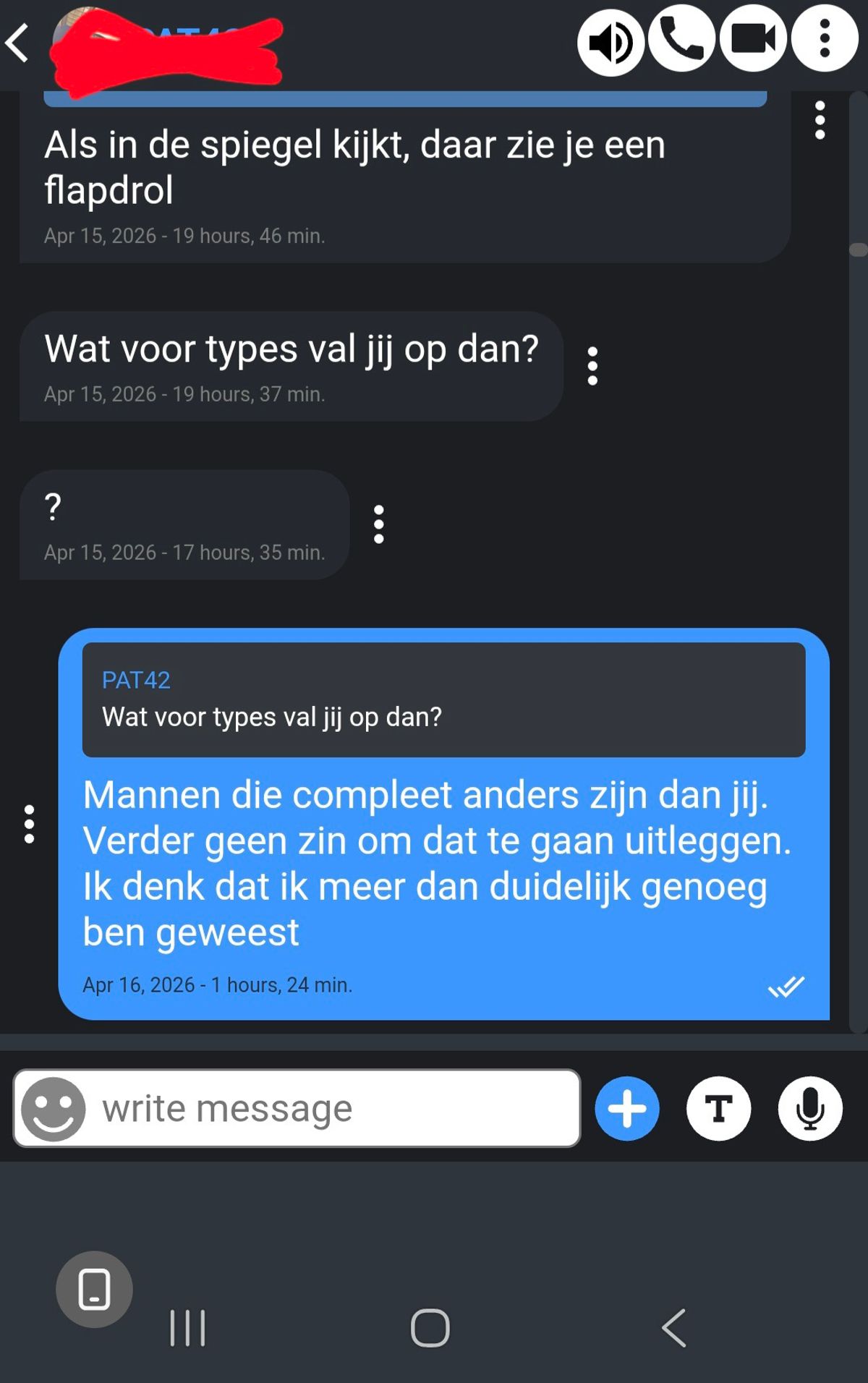Open the emoji picker
This screenshot has height=1383, width=868.
(x=53, y=1109)
